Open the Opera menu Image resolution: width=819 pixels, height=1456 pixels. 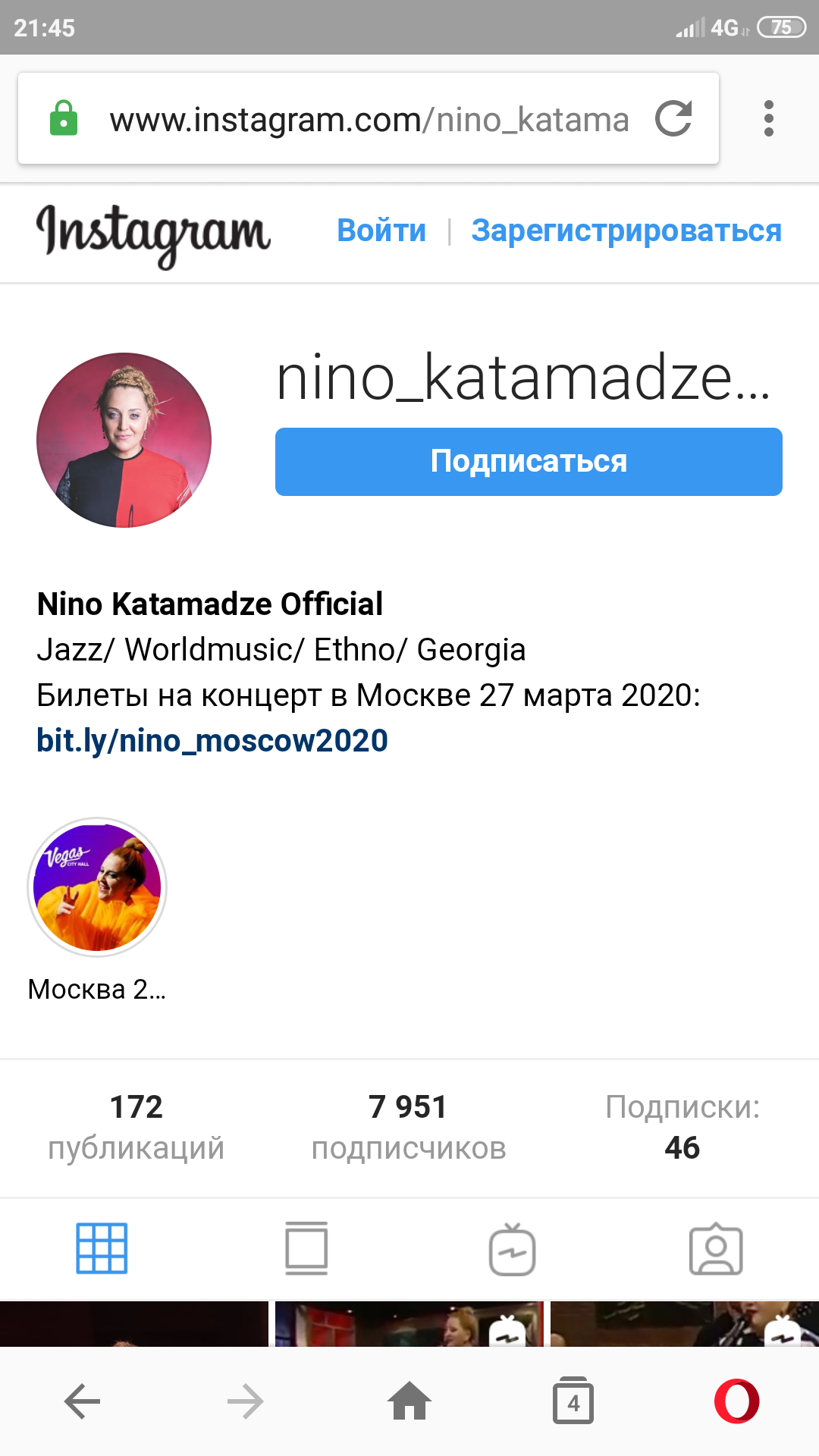tap(736, 1401)
